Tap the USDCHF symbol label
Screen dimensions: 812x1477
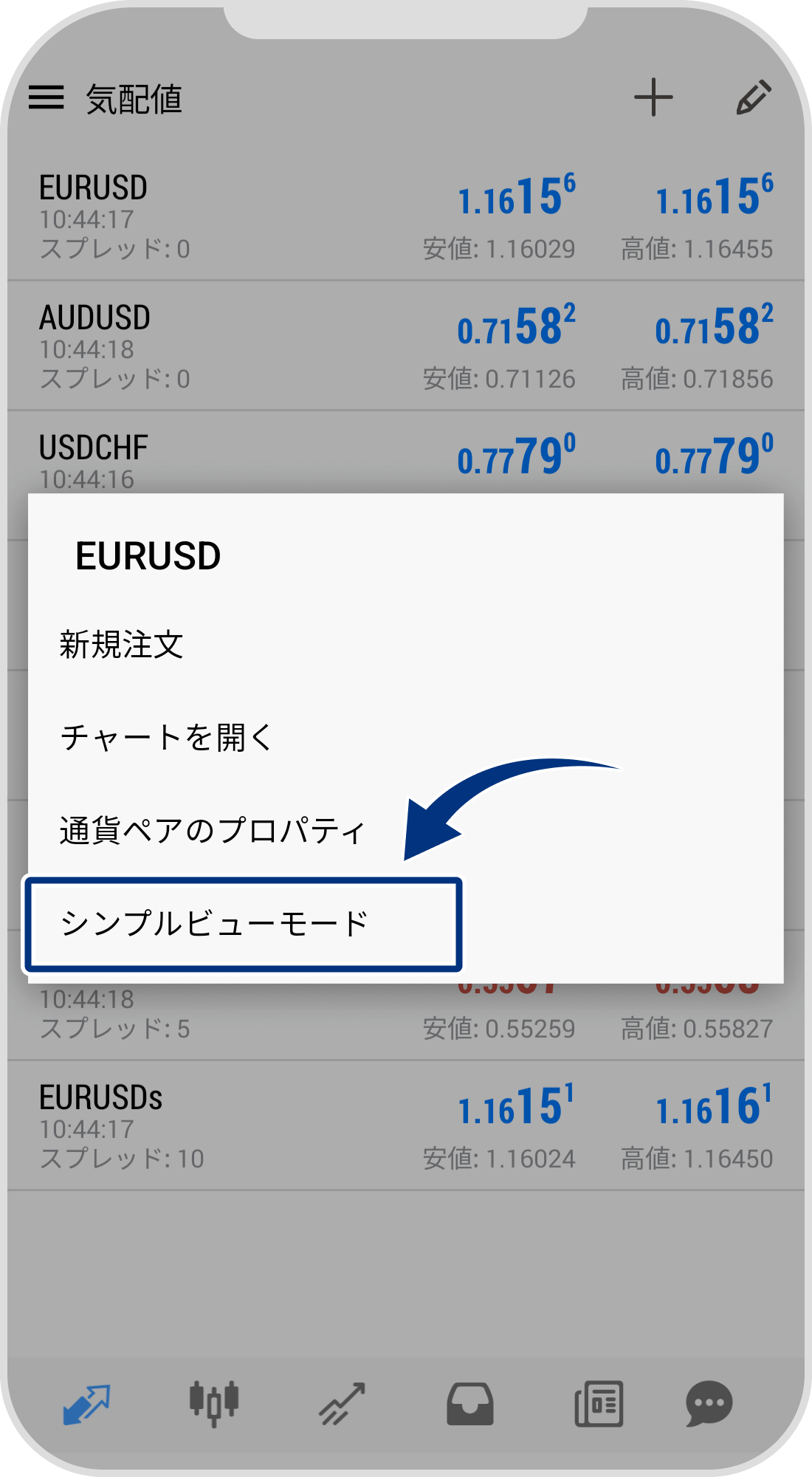pos(94,447)
